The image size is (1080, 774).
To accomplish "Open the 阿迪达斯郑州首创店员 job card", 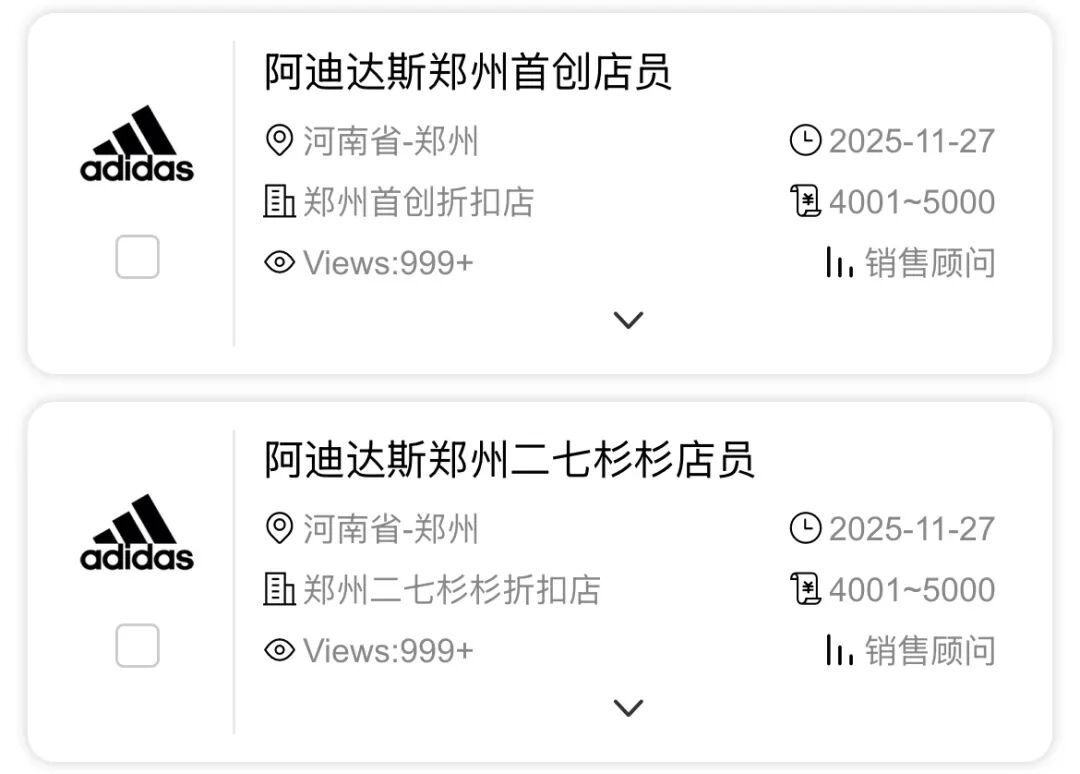I will (467, 72).
